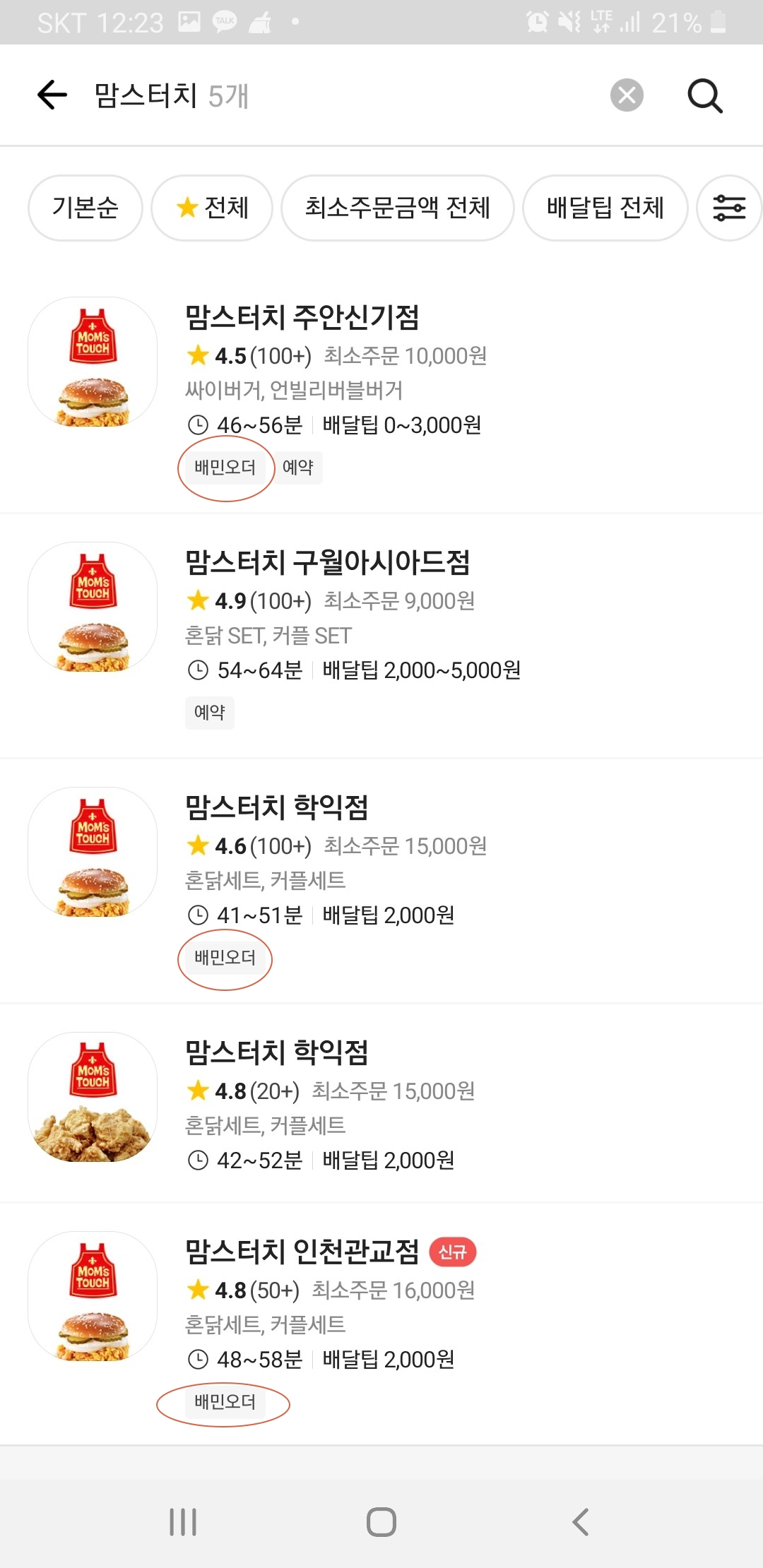
Task: Choose the 배달팁 전체 filter chip
Action: [x=605, y=208]
